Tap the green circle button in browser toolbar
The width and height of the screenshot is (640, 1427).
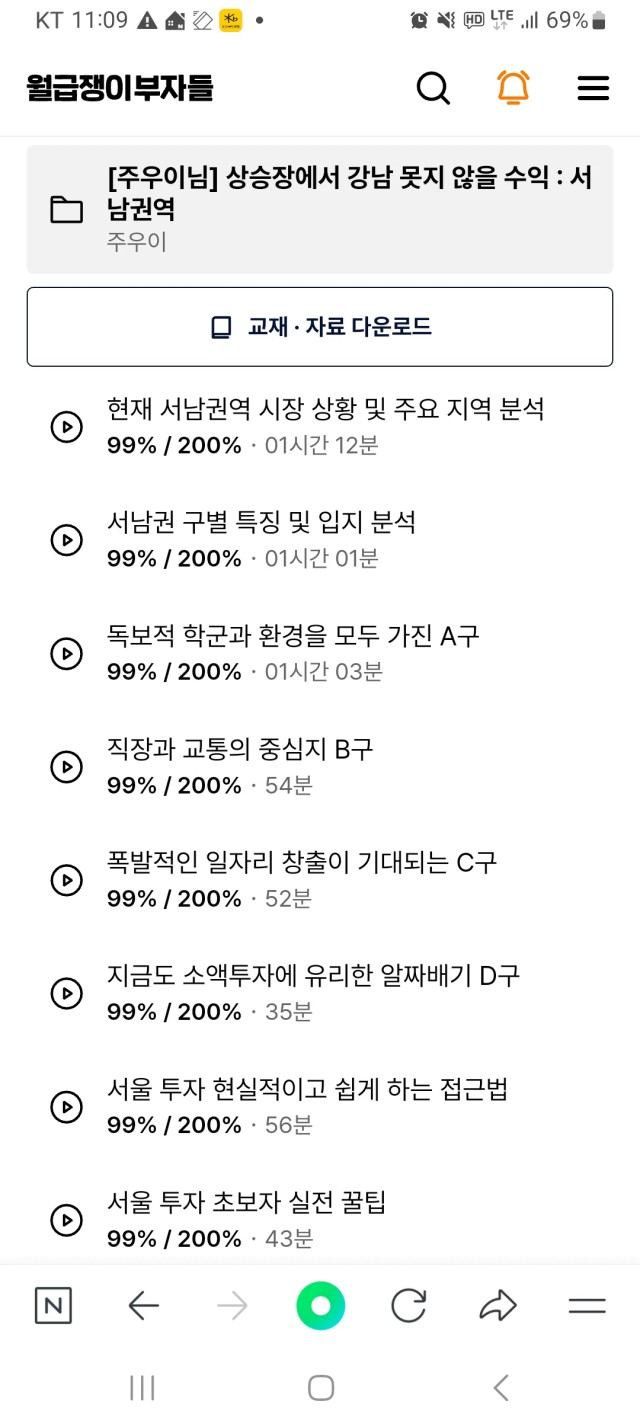320,1306
